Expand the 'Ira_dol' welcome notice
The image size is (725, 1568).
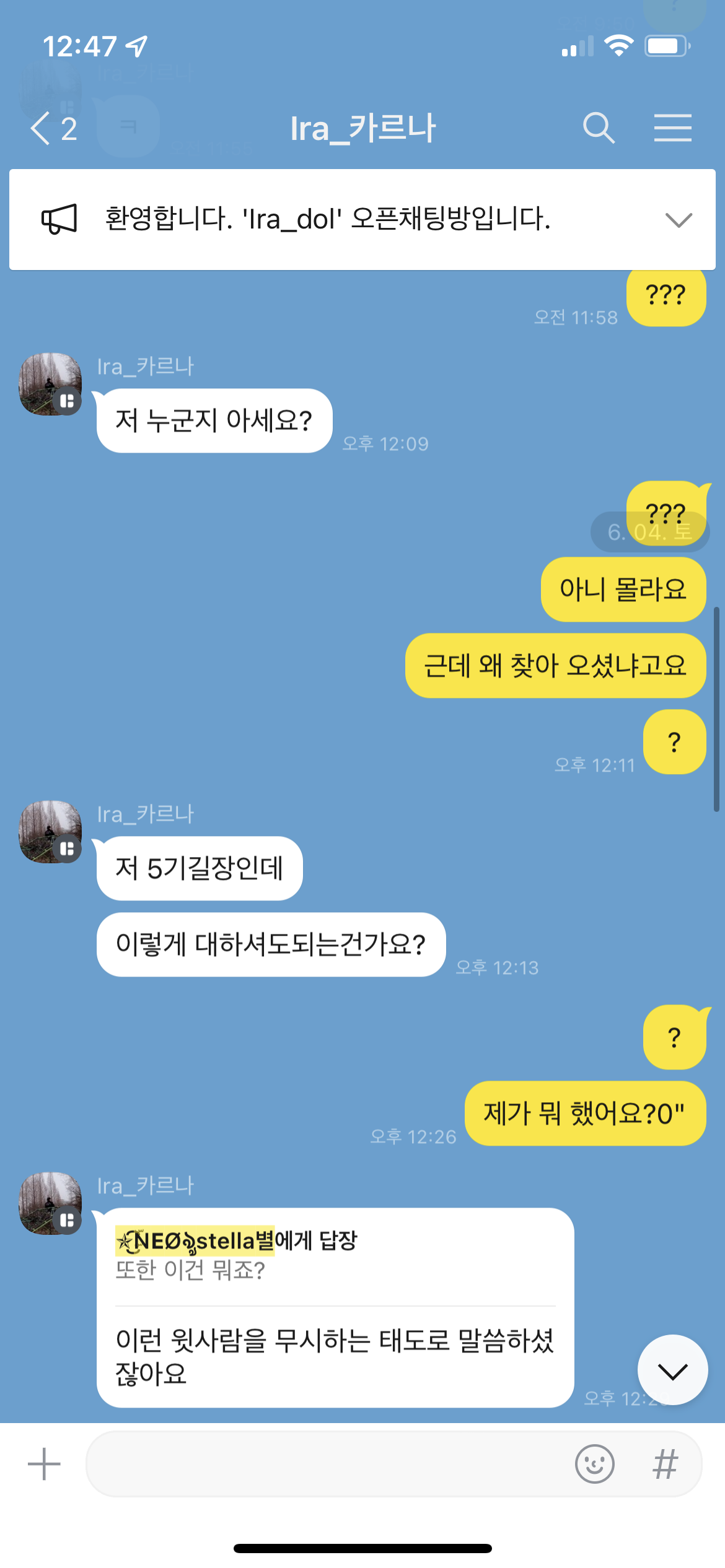coord(678,220)
